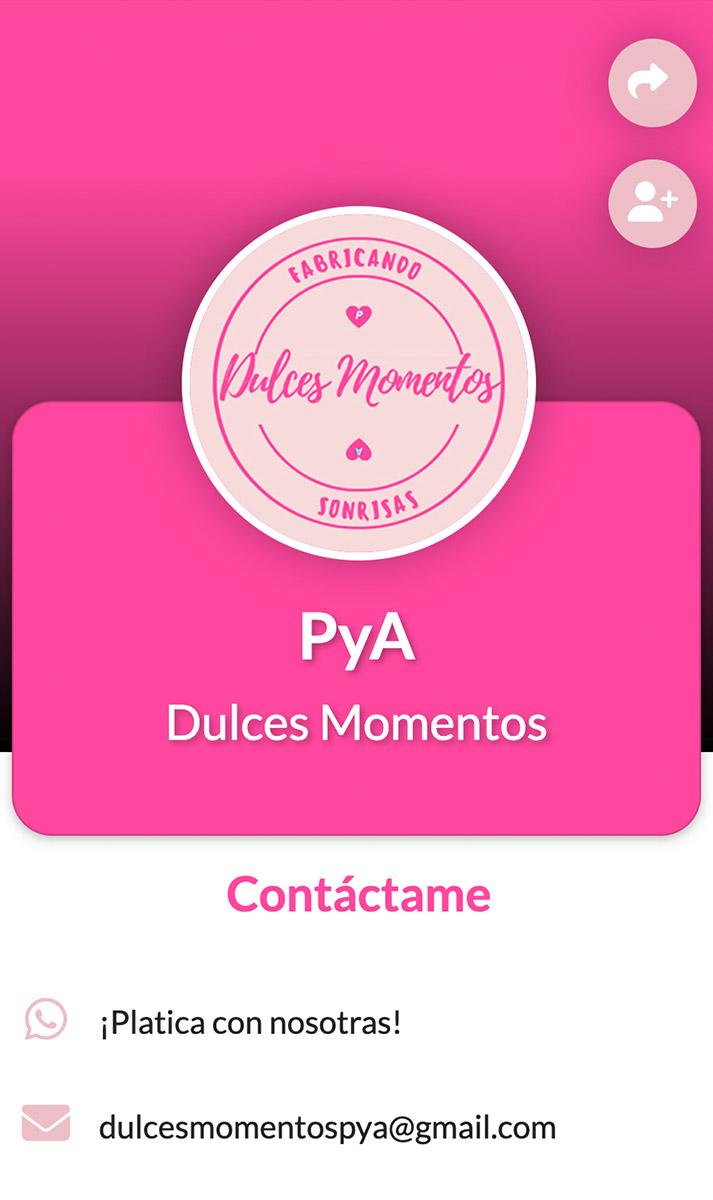
Task: Open the WhatsApp chat row
Action: click(x=356, y=1022)
